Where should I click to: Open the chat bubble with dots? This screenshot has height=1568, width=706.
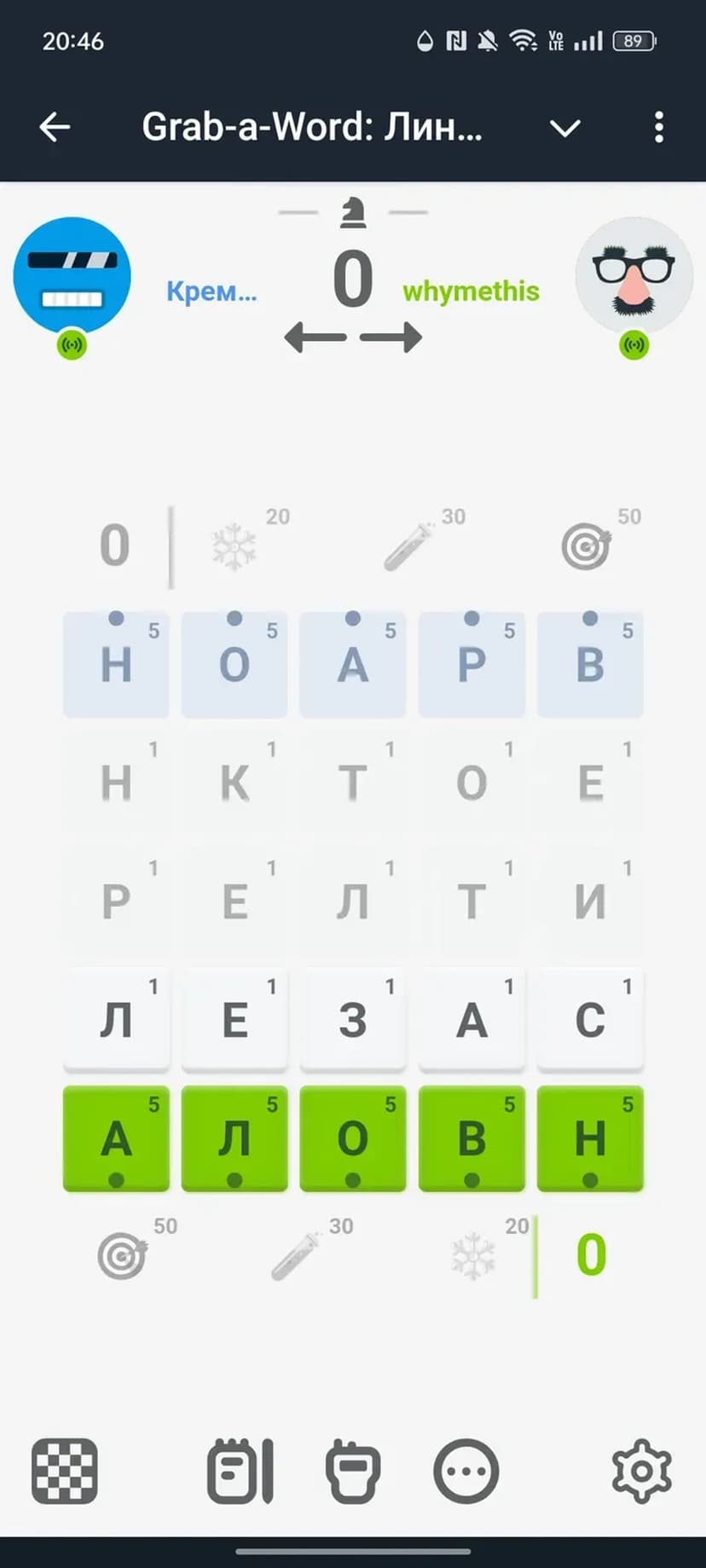[466, 1471]
